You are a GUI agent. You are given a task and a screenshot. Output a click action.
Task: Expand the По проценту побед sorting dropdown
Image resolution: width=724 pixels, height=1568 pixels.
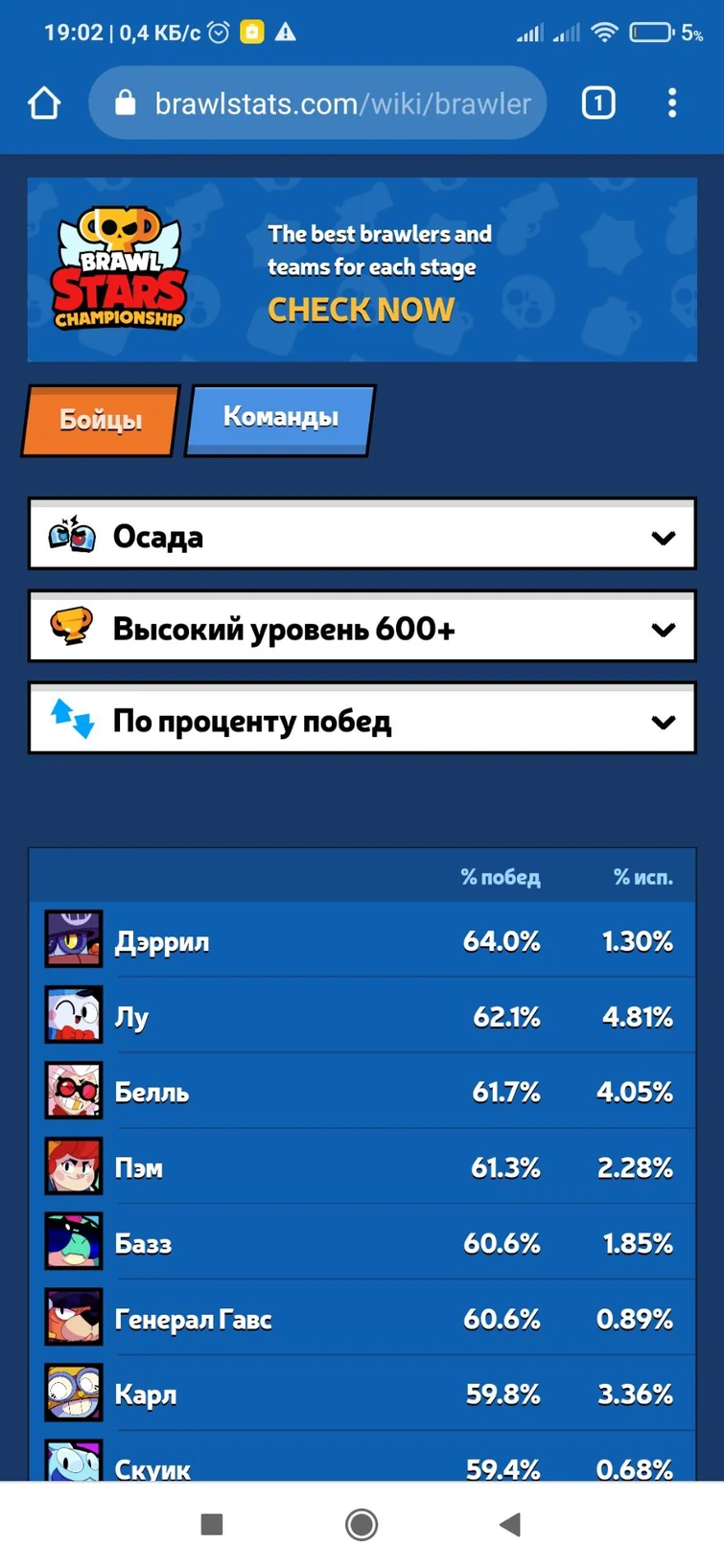[362, 721]
